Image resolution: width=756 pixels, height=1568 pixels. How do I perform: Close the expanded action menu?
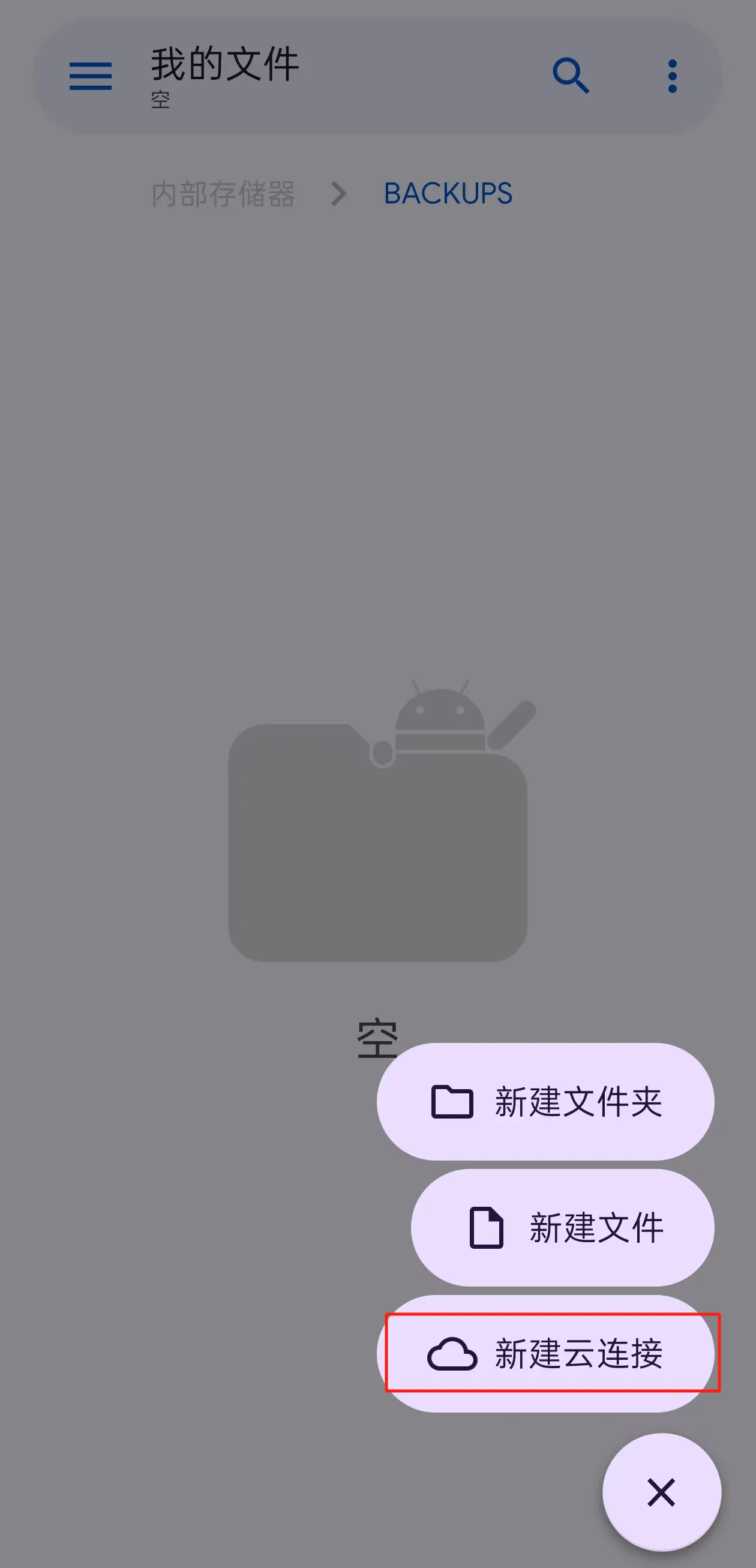pos(661,1492)
